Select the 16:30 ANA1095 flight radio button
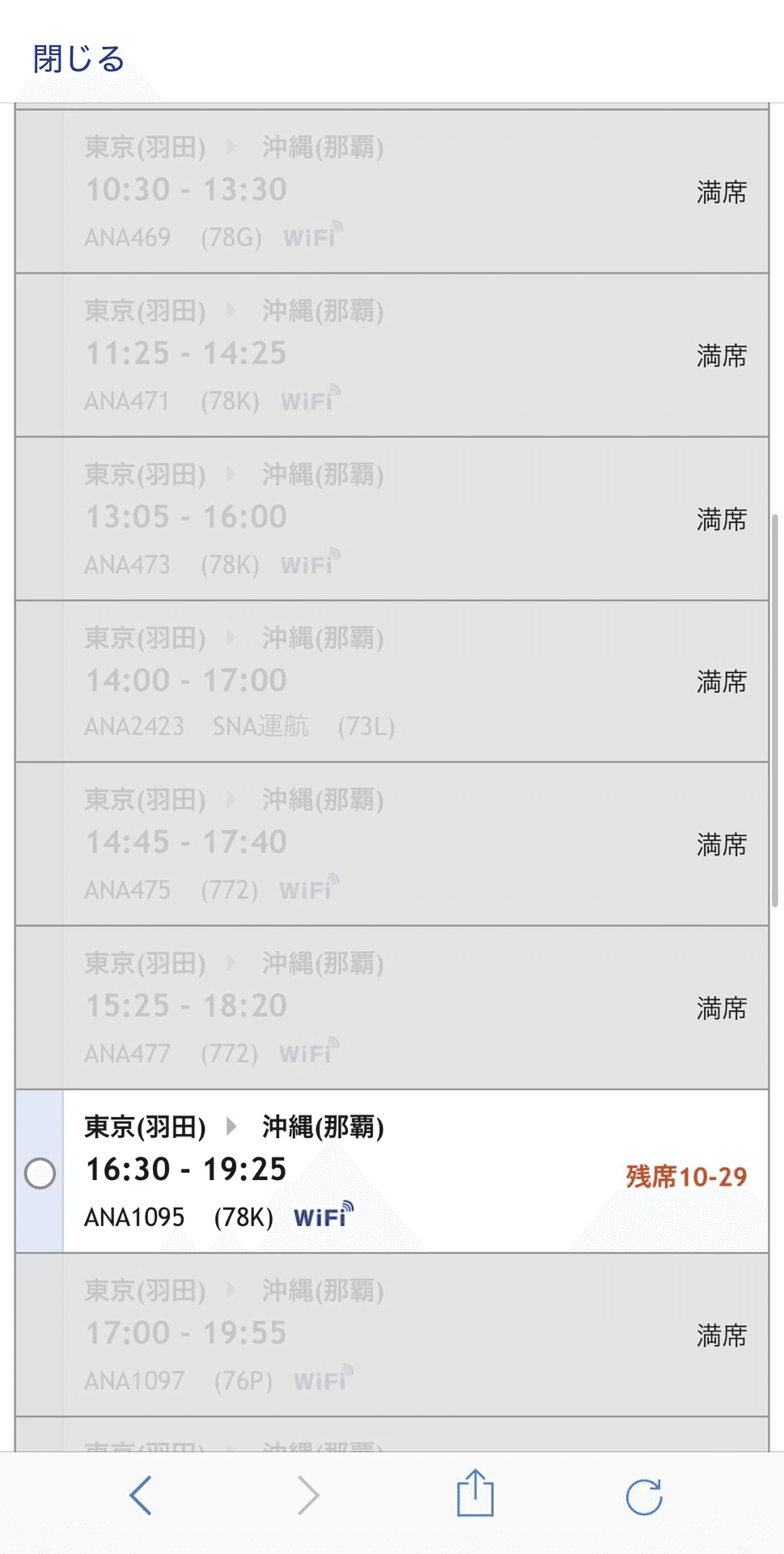The height and width of the screenshot is (1554, 784). pyautogui.click(x=40, y=1173)
